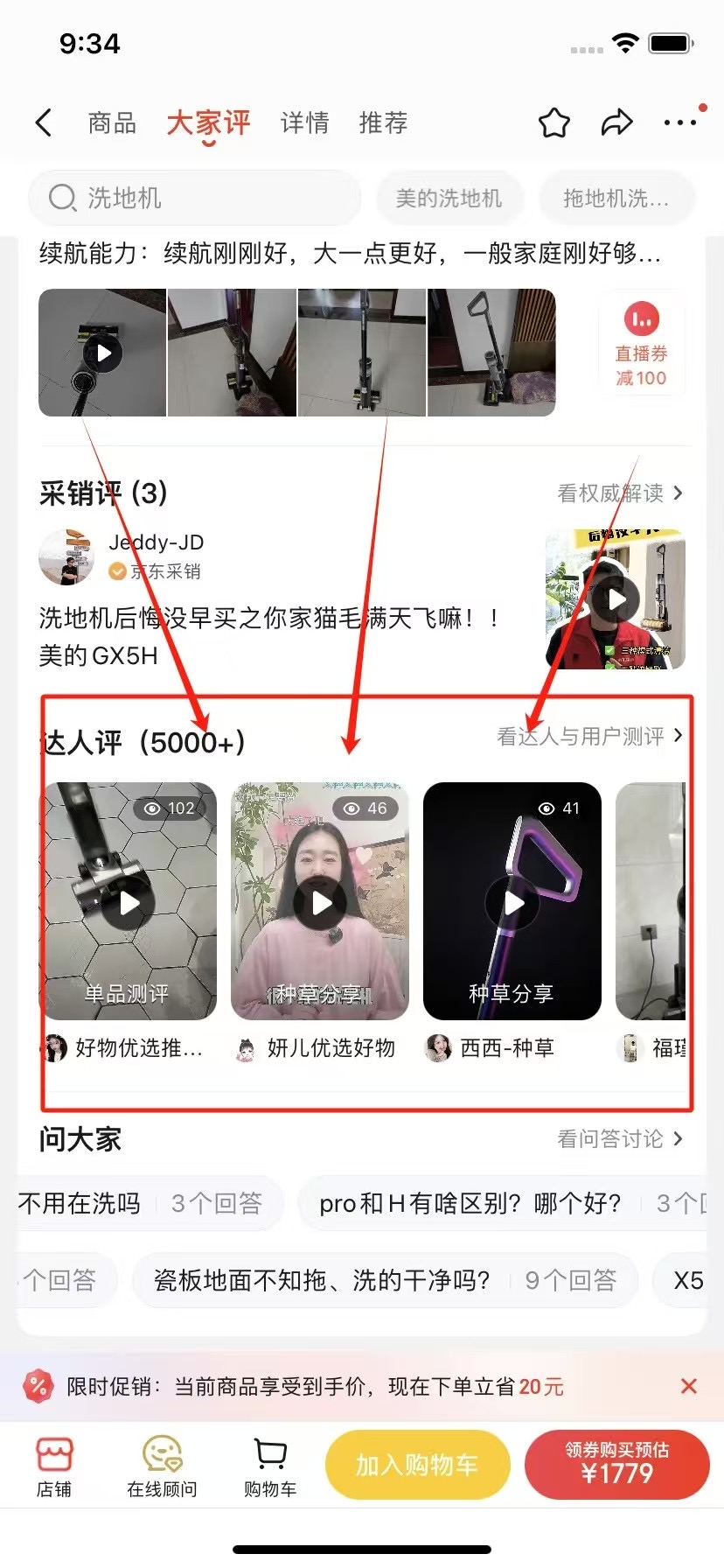The image size is (724, 1568).
Task: Open 在线顾问 chat
Action: 162,1465
